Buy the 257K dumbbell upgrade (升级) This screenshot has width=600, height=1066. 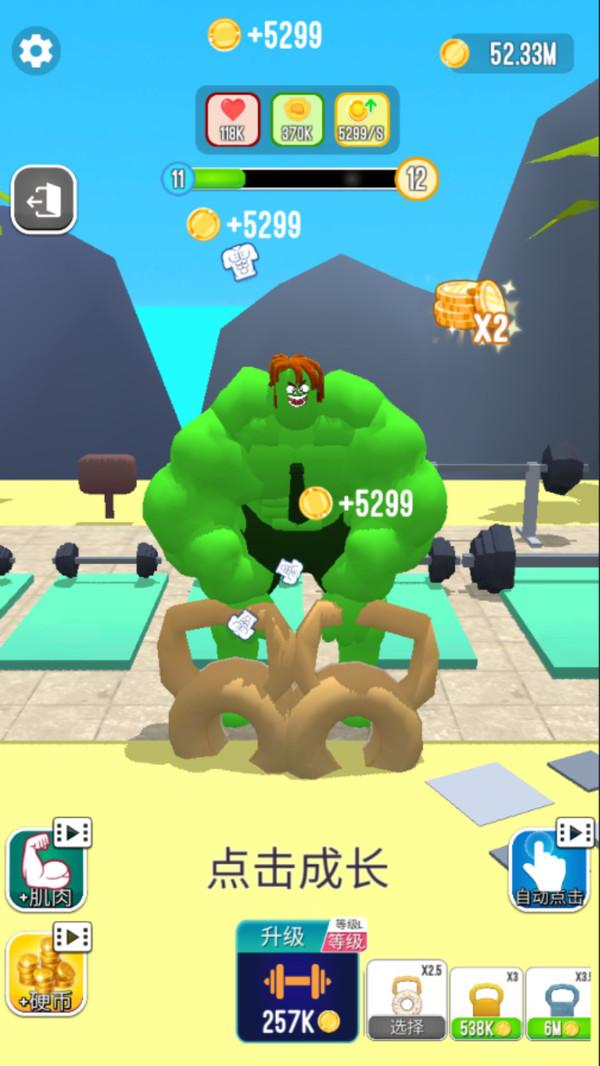point(297,982)
